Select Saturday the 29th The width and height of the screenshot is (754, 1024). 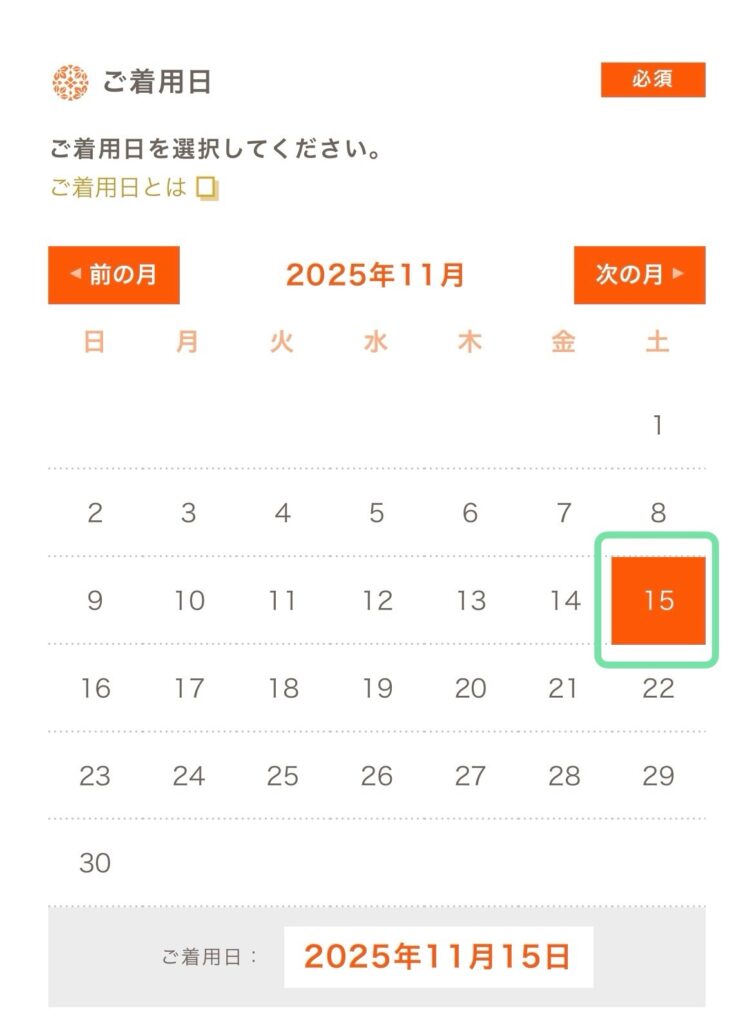click(658, 775)
